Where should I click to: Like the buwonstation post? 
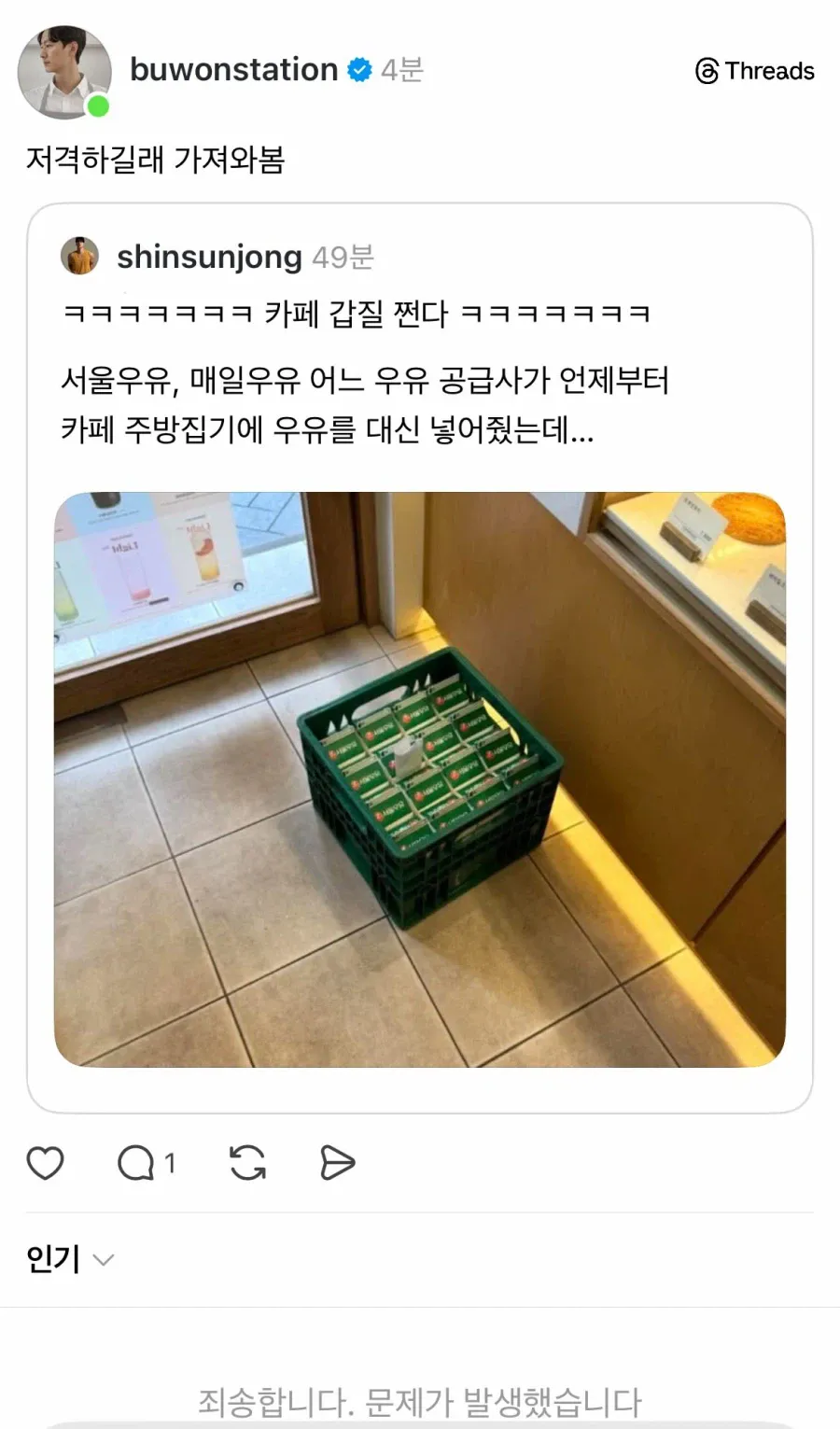[x=45, y=1163]
